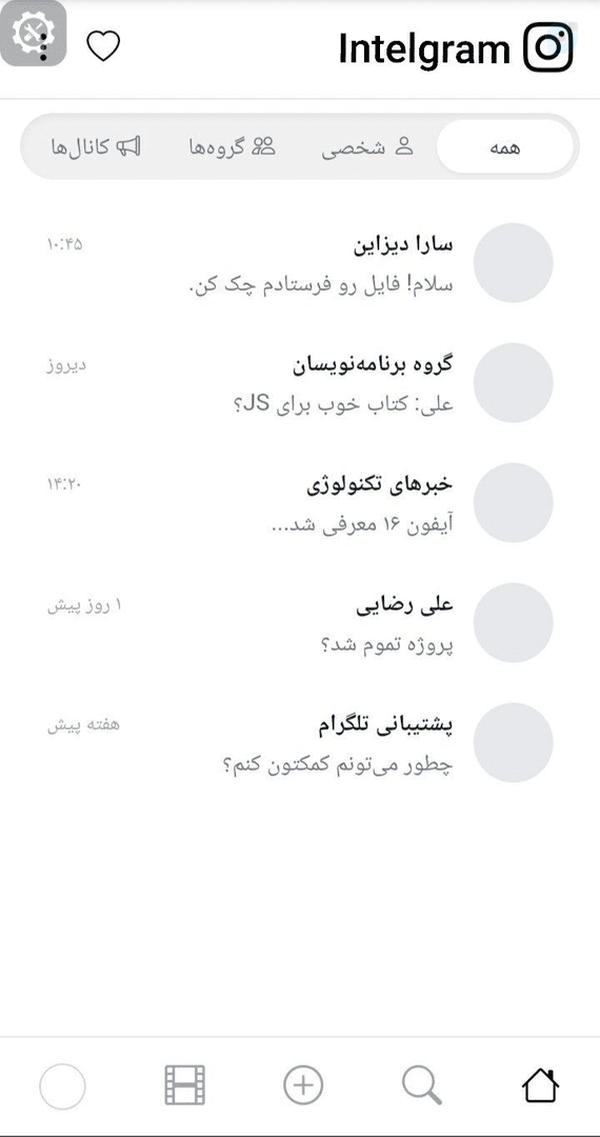600x1137 pixels.
Task: Open the chat with علی رضایی
Action: point(300,623)
